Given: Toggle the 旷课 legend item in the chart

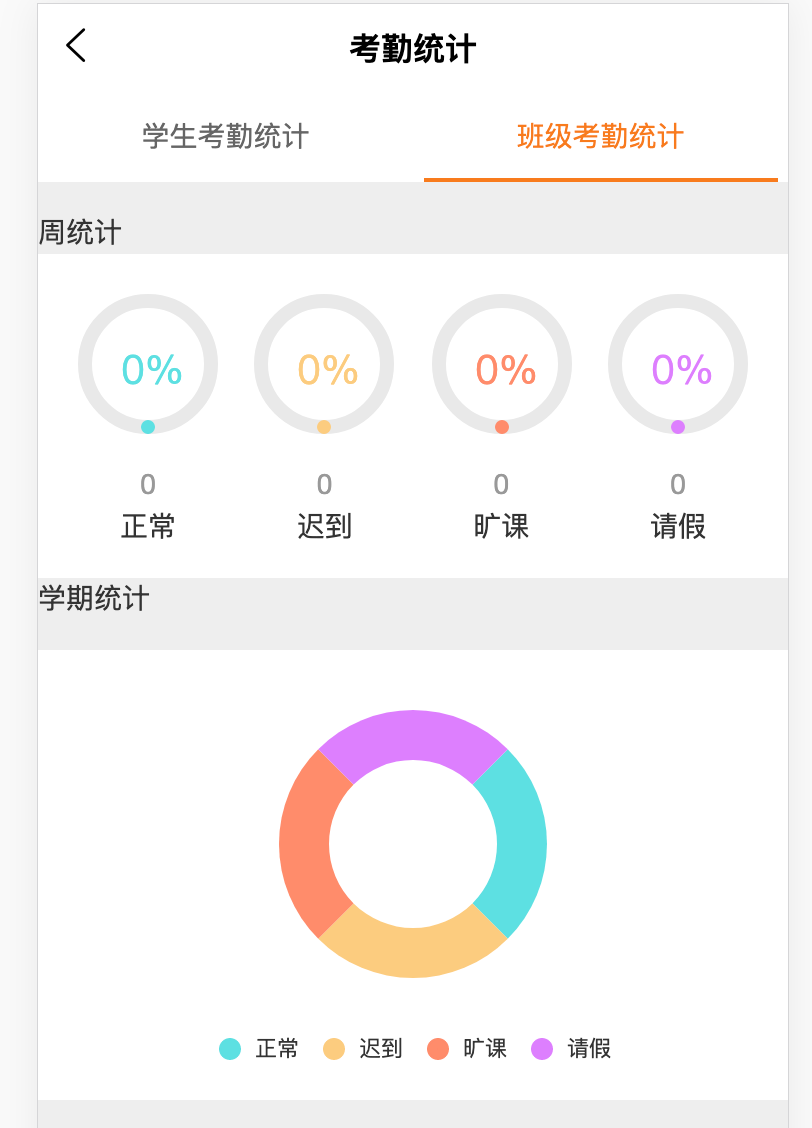Looking at the screenshot, I should click(x=467, y=1048).
